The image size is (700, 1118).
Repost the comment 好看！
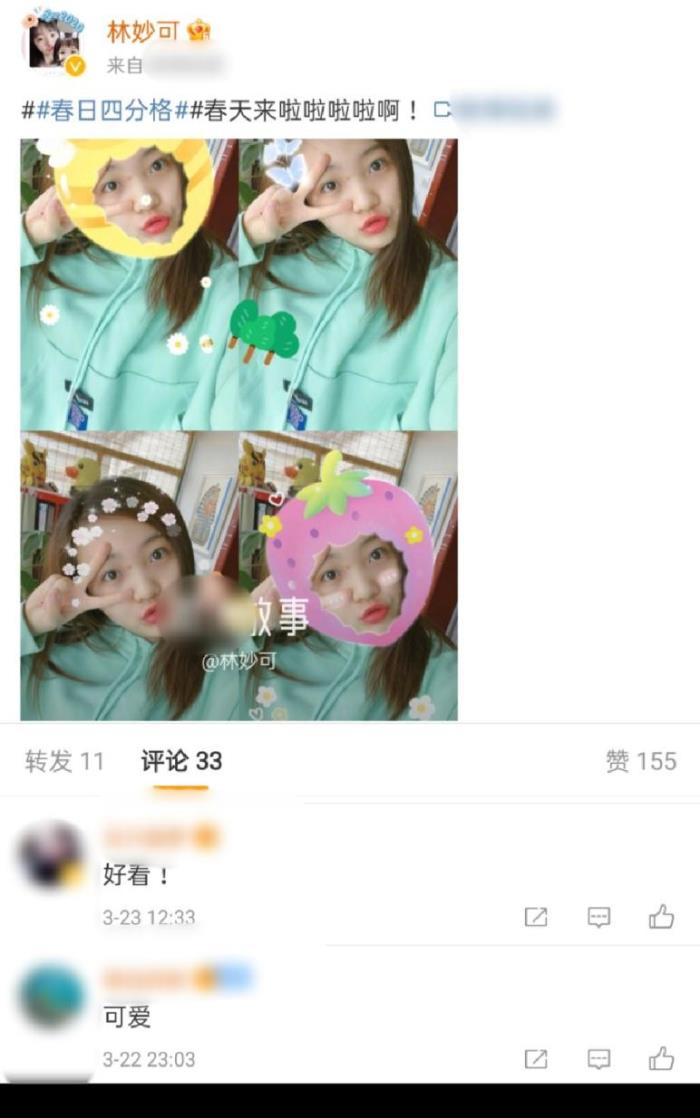[536, 917]
